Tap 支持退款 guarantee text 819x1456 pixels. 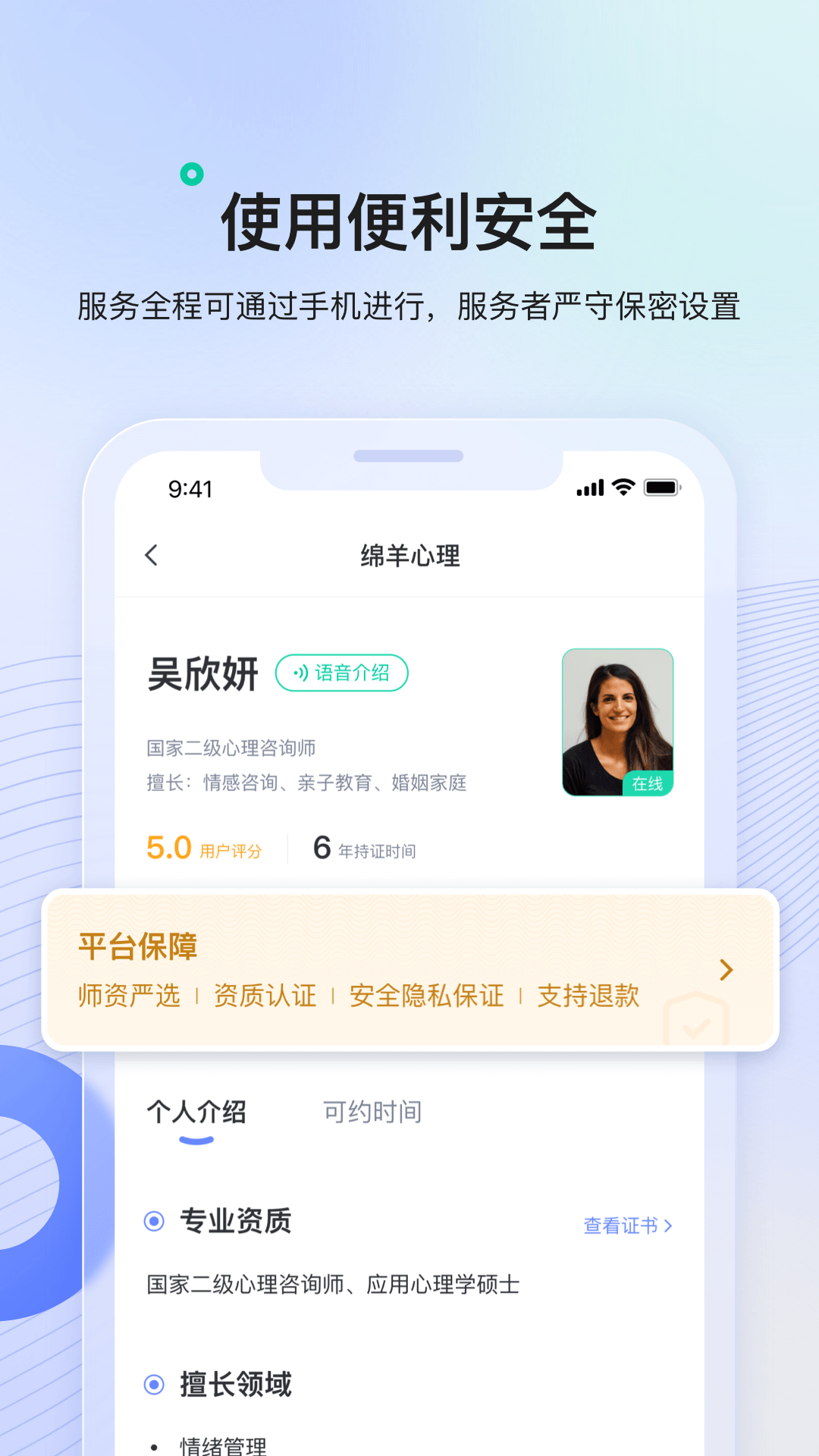point(591,996)
